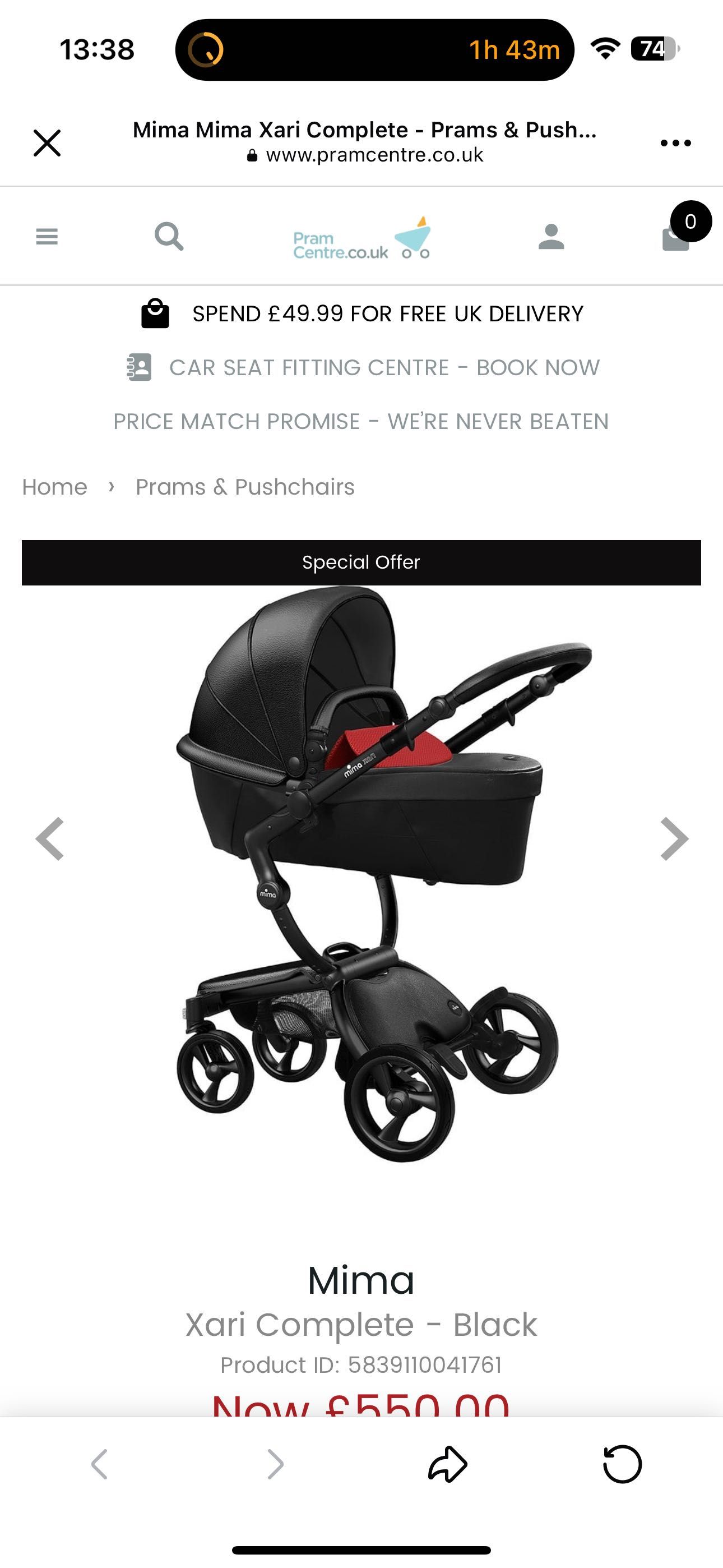View the shopping bag
This screenshot has width=723, height=1568.
point(676,236)
